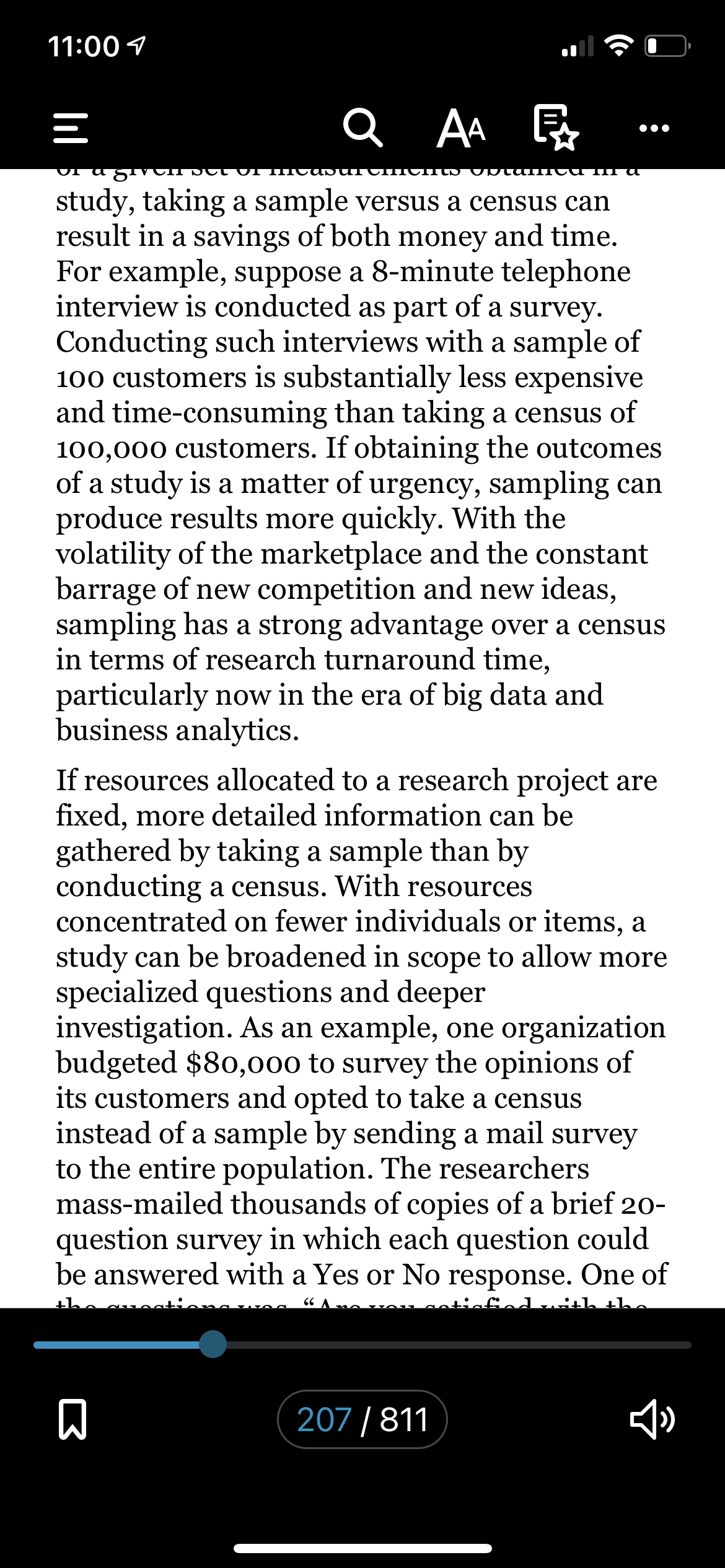Tap the reading progress slider handle
The image size is (725, 1568).
[213, 1344]
